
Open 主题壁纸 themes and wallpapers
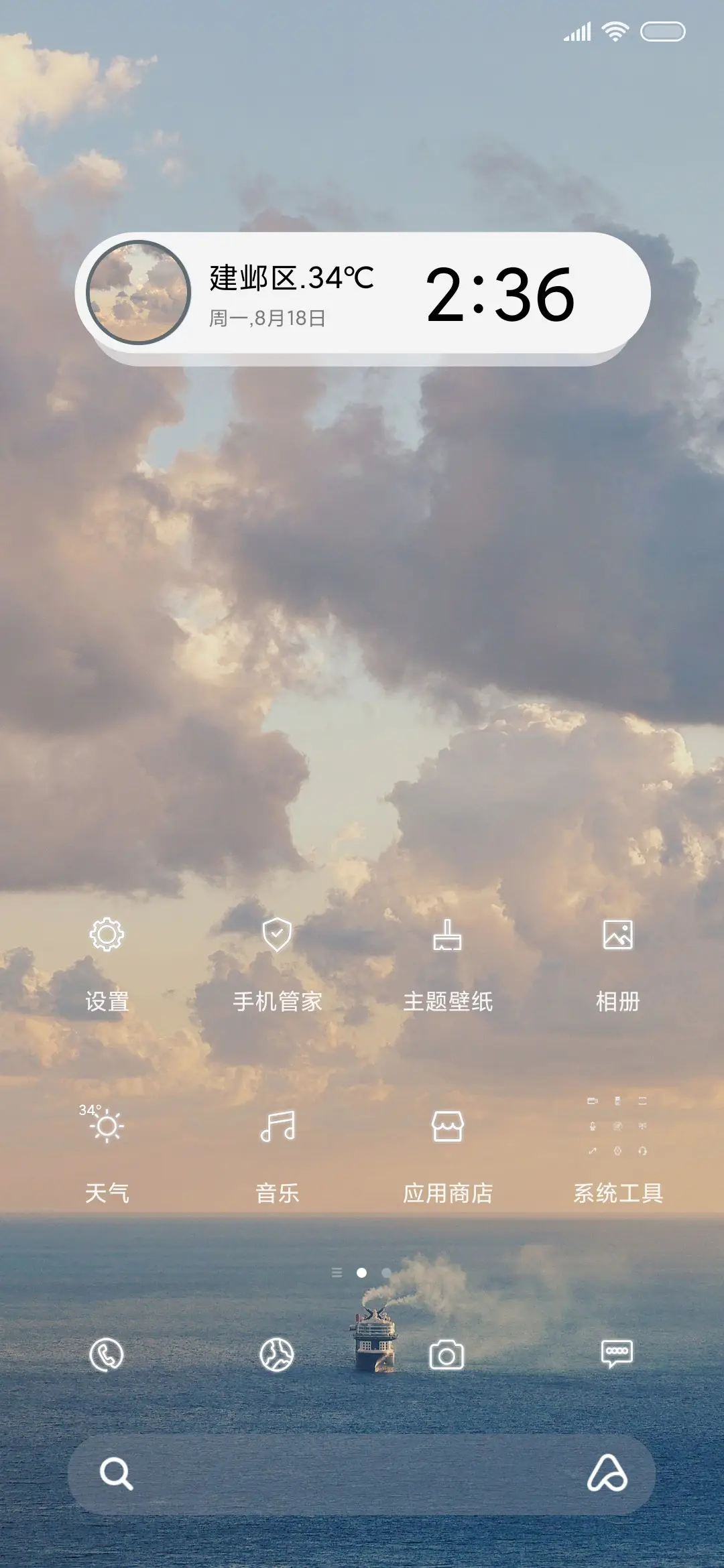coord(448,958)
